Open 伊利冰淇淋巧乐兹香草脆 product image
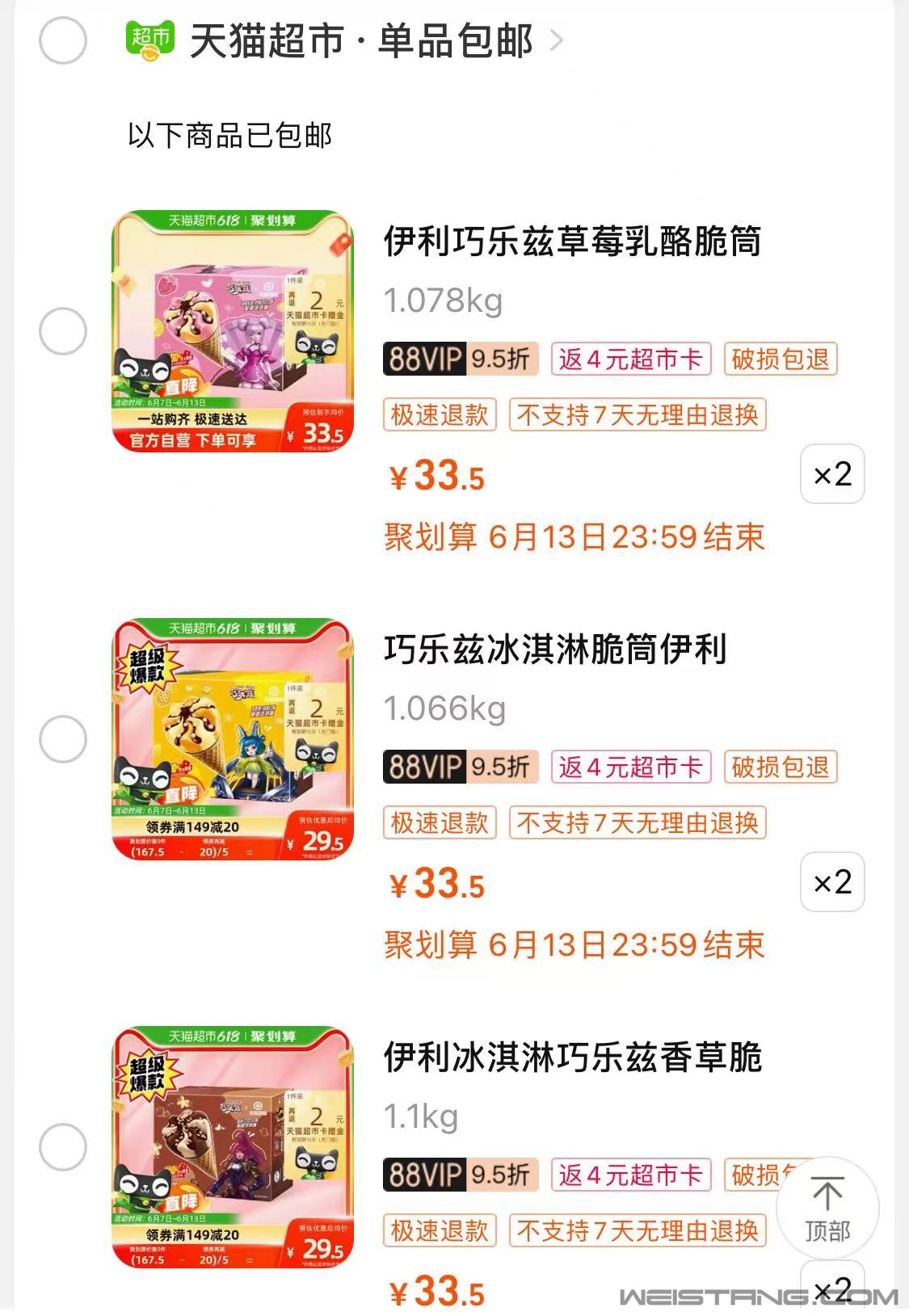The width and height of the screenshot is (909, 1316). point(233,1147)
